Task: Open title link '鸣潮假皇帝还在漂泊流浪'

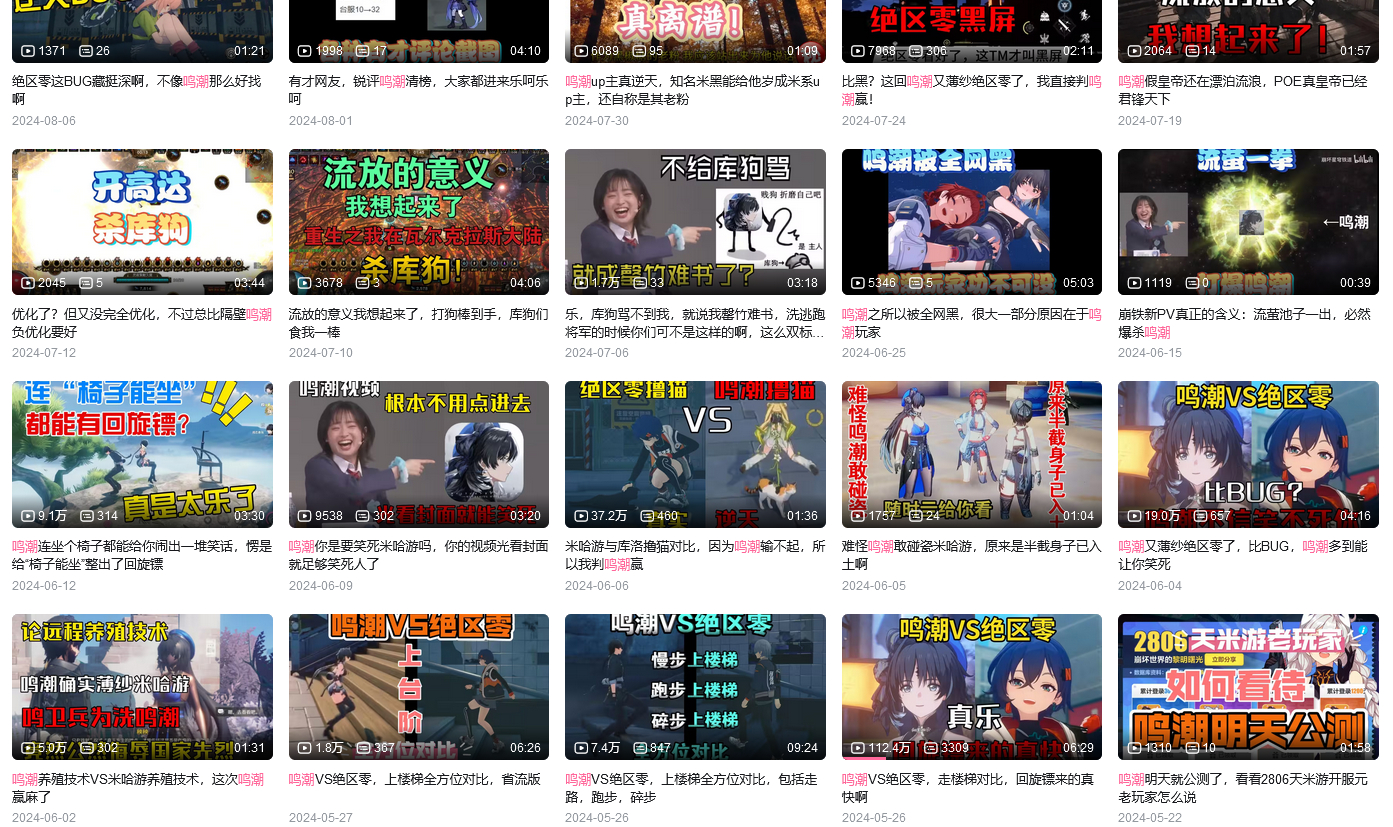Action: 1242,81
